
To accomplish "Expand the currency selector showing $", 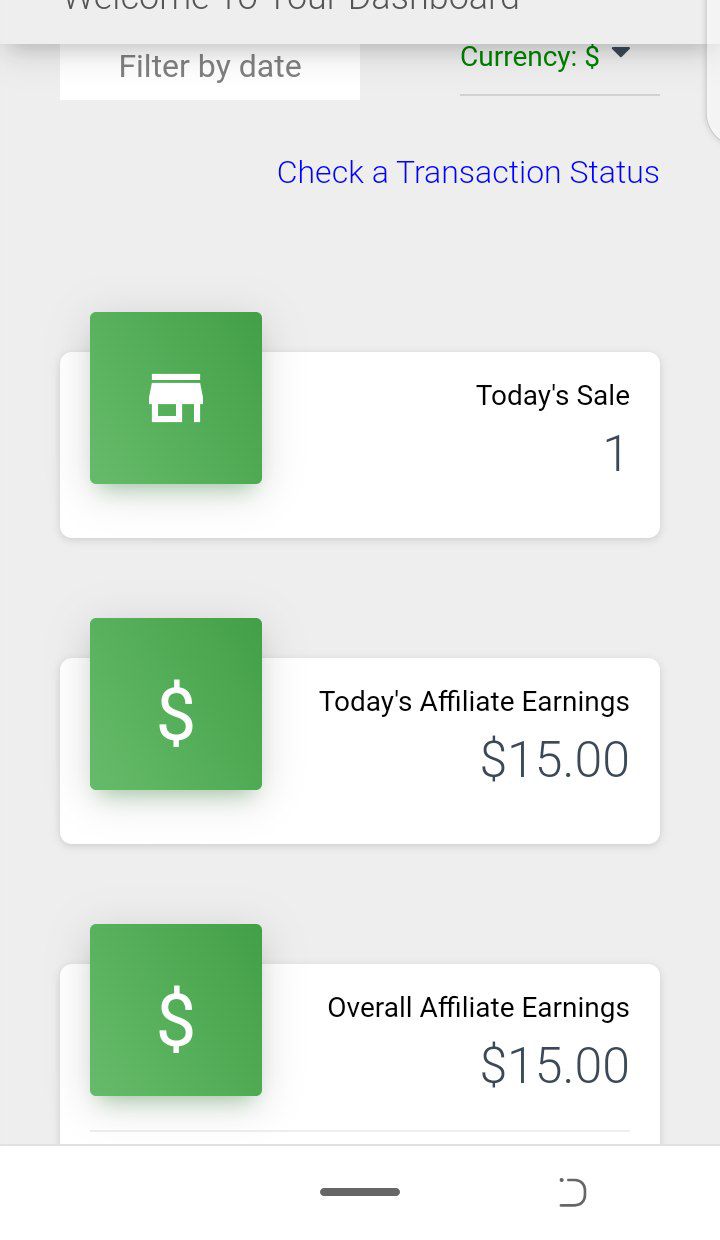I will (621, 55).
